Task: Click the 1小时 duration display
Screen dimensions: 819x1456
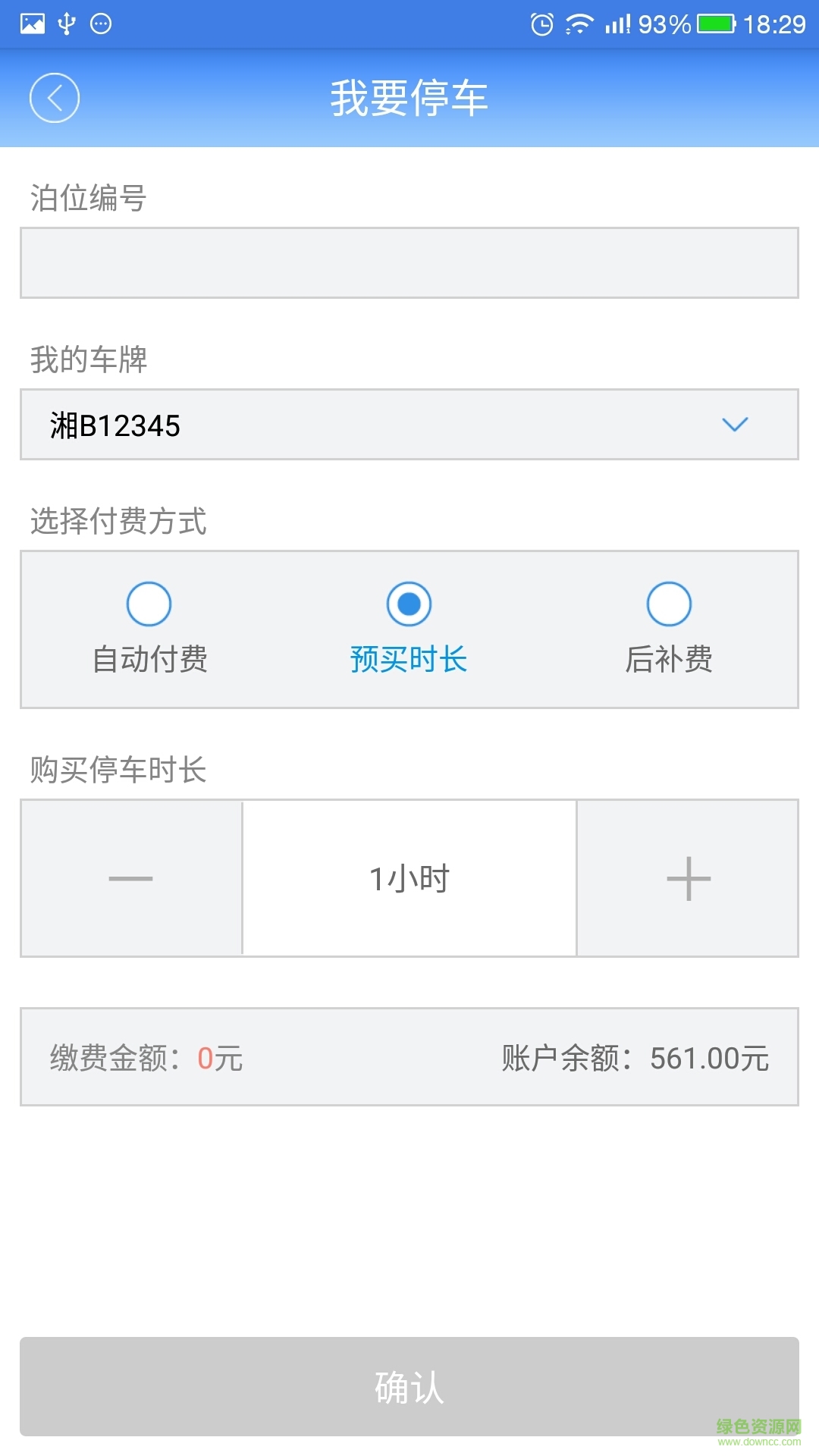Action: [409, 878]
